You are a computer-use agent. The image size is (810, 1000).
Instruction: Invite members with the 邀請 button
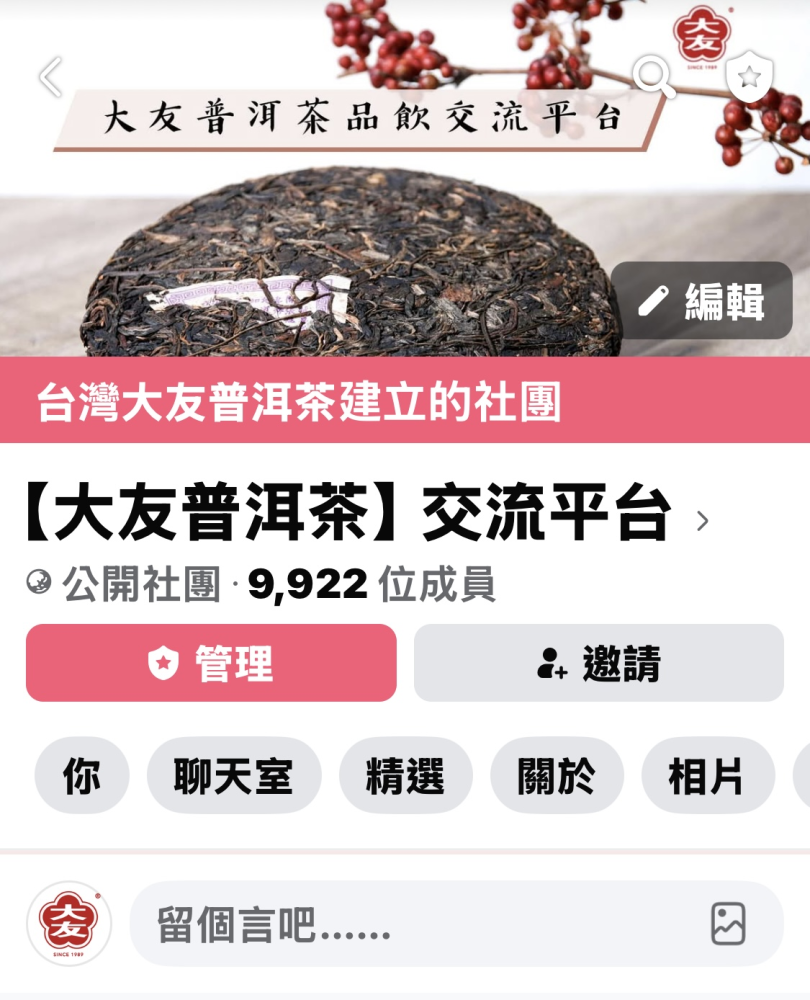point(598,663)
